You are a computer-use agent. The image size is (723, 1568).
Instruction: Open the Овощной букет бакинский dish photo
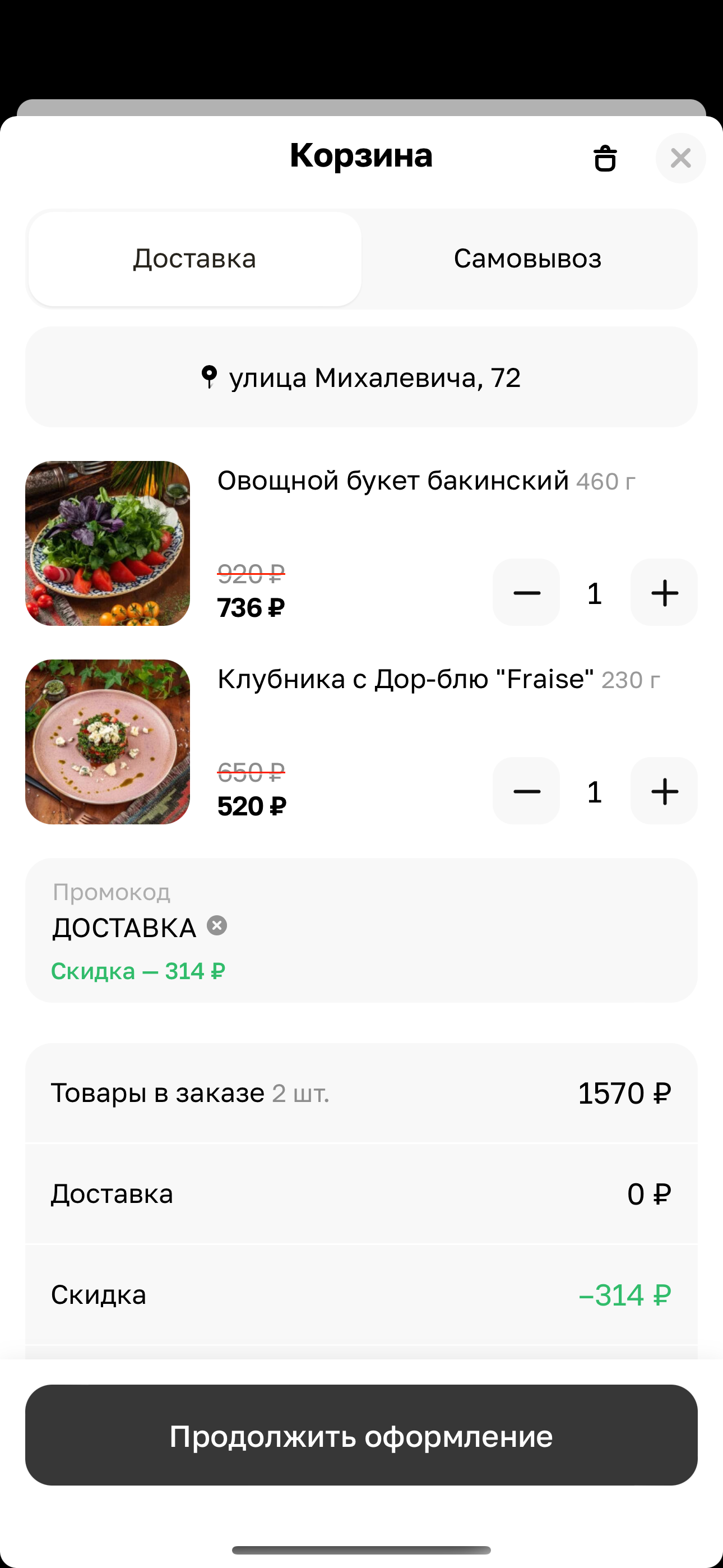click(x=108, y=543)
